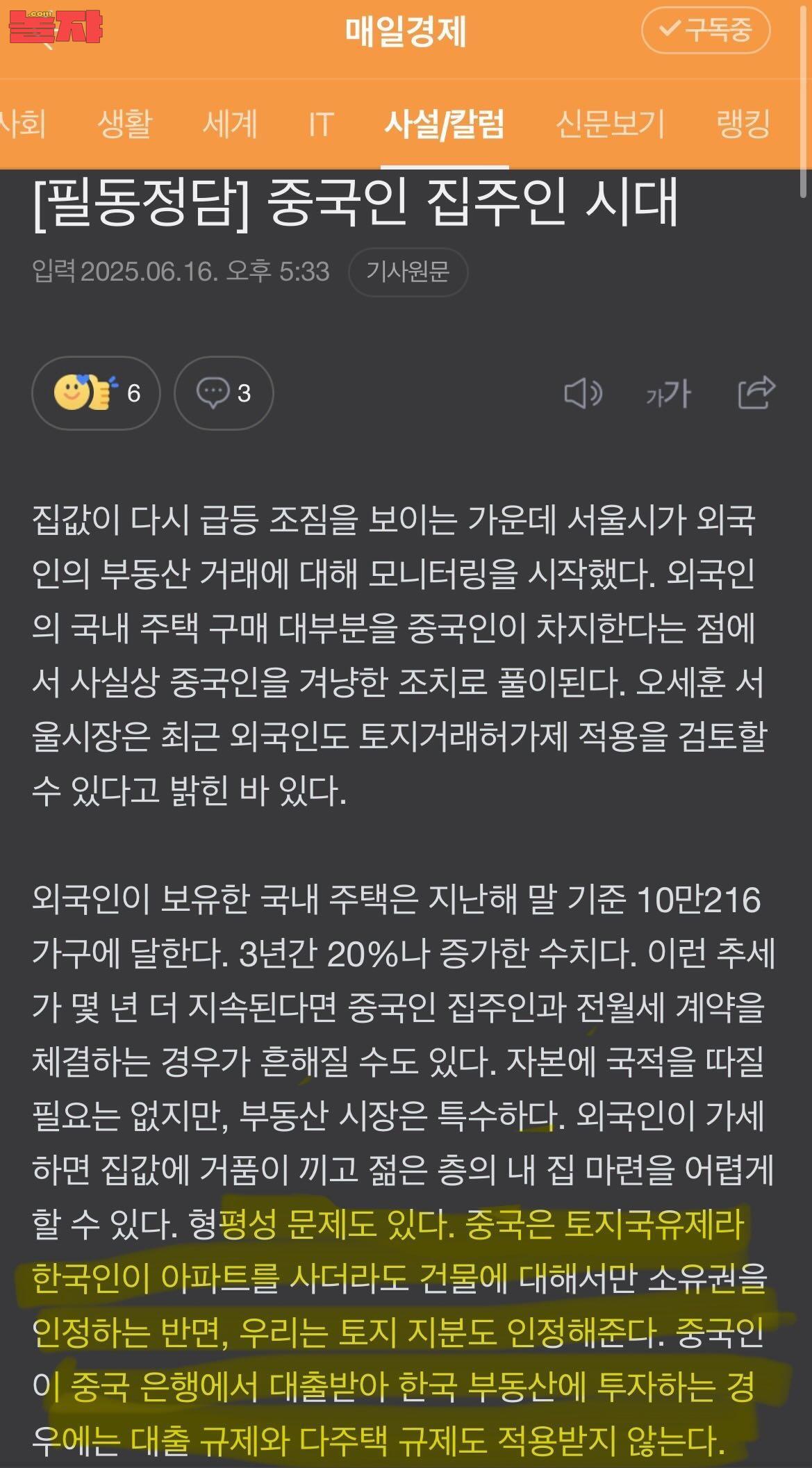Listen to article with the speaker icon
Image resolution: width=812 pixels, height=1468 pixels.
(583, 394)
